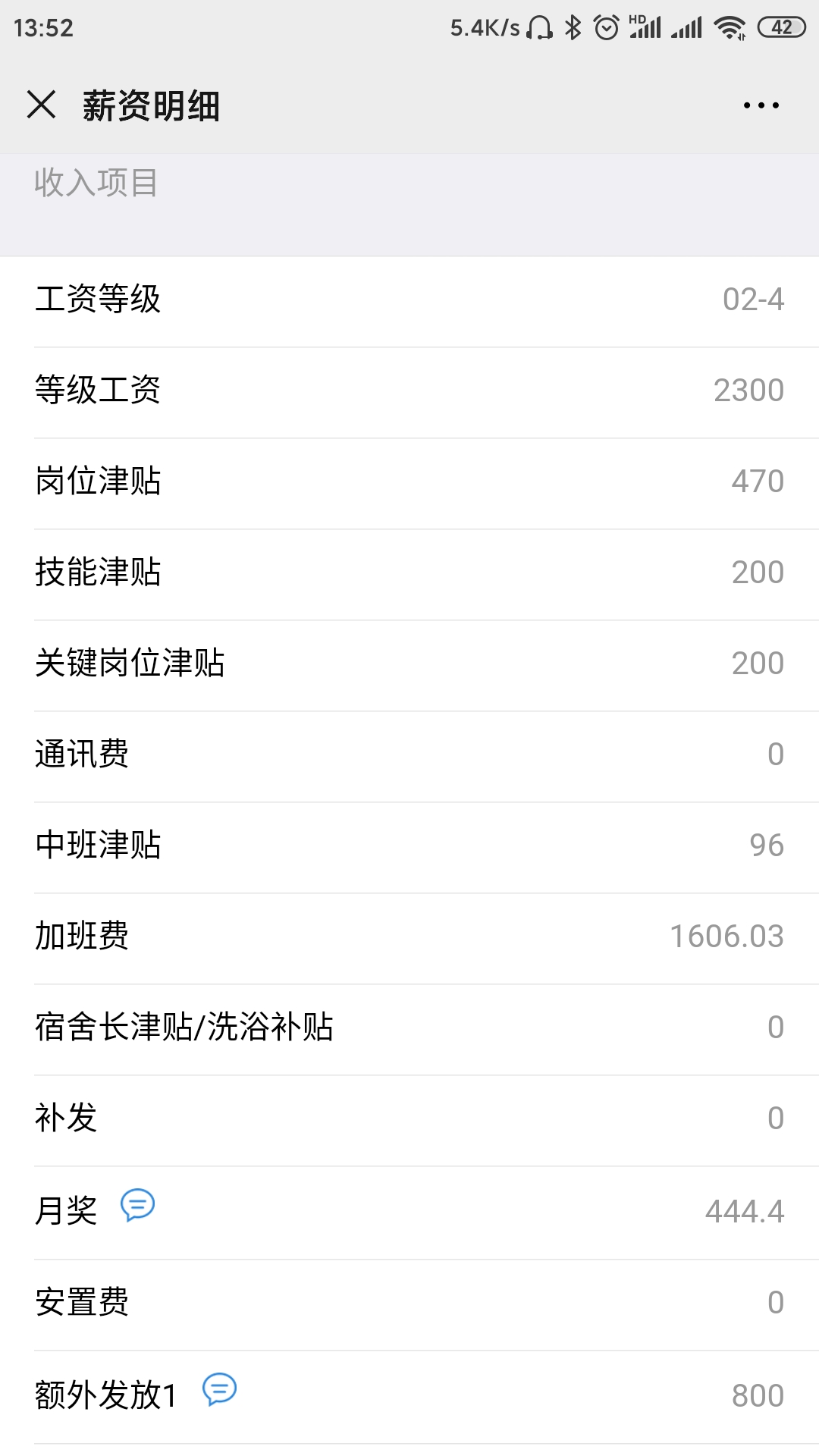Open the three-dot overflow menu

click(x=761, y=105)
